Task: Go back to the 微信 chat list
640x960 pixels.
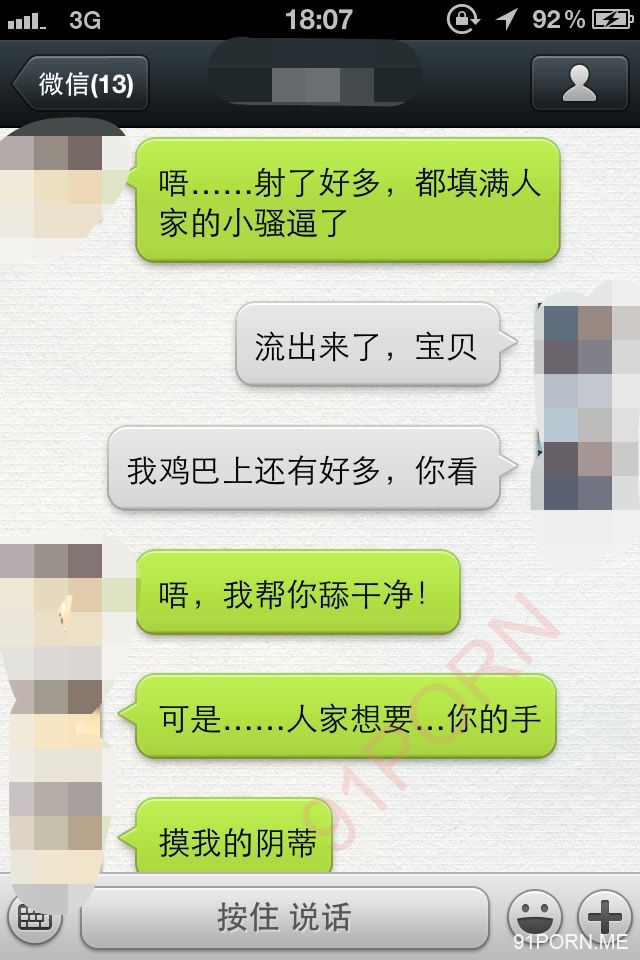Action: click(81, 84)
